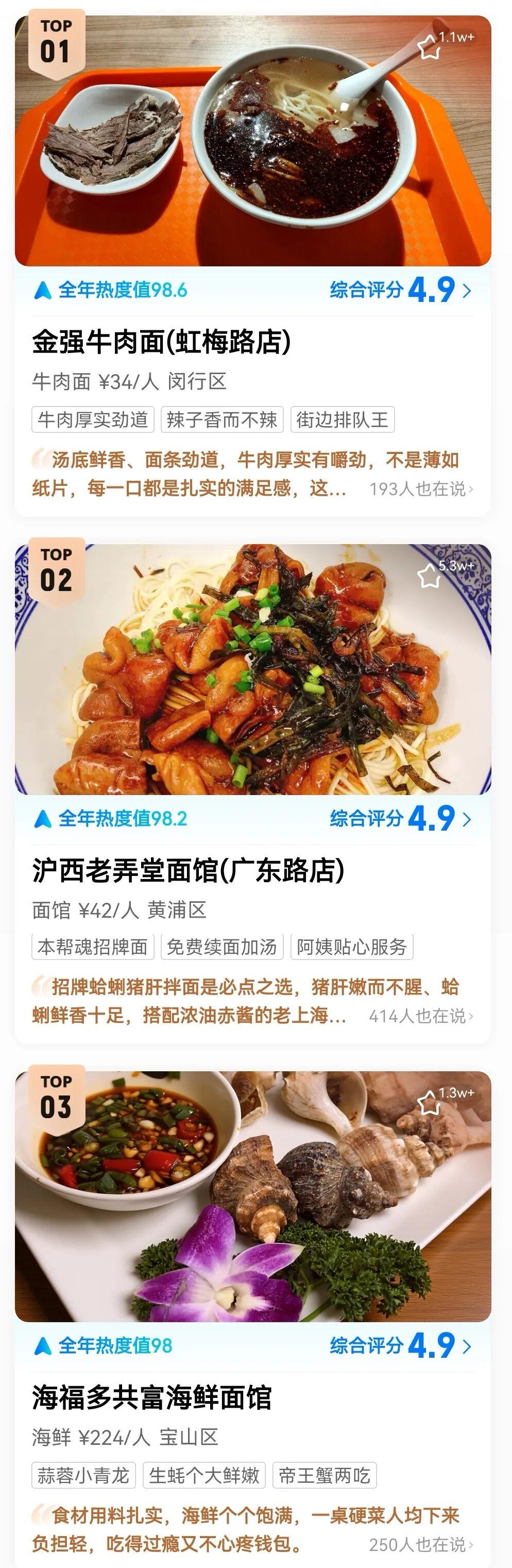Viewport: 512px width, 1568px height.
Task: Tap the 街边排队王 tag
Action: tap(342, 419)
